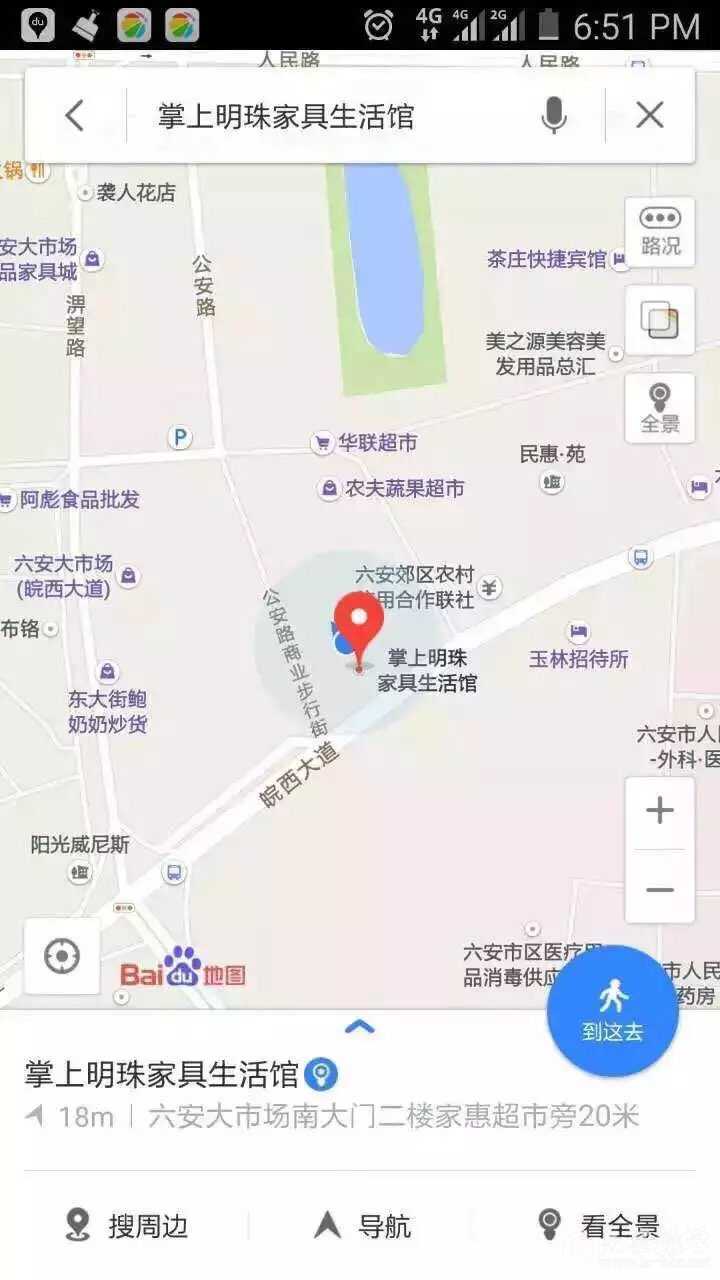Open the street view icon beside 掌上明珠家具生活馆

click(321, 1073)
